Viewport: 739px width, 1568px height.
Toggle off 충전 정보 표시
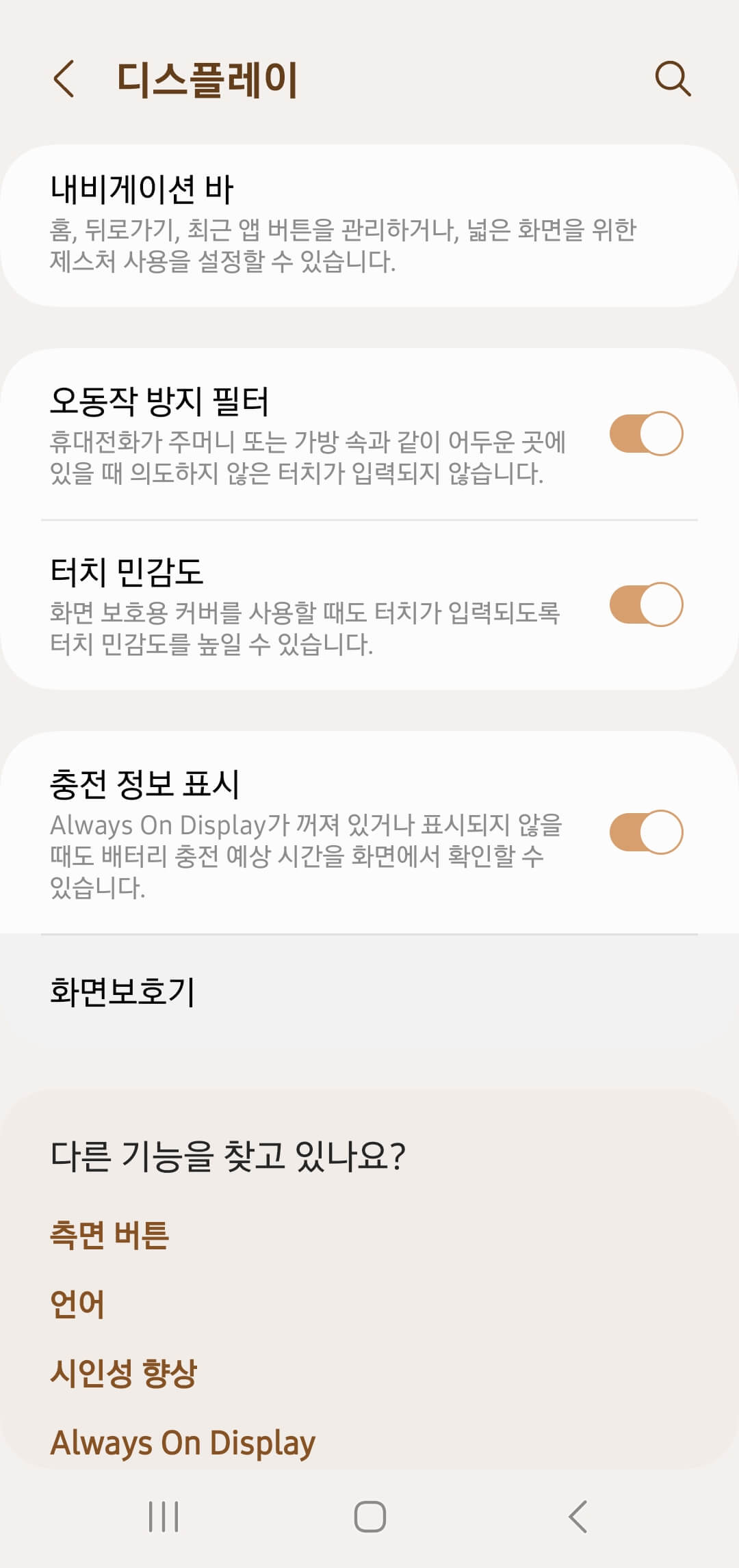coord(645,831)
